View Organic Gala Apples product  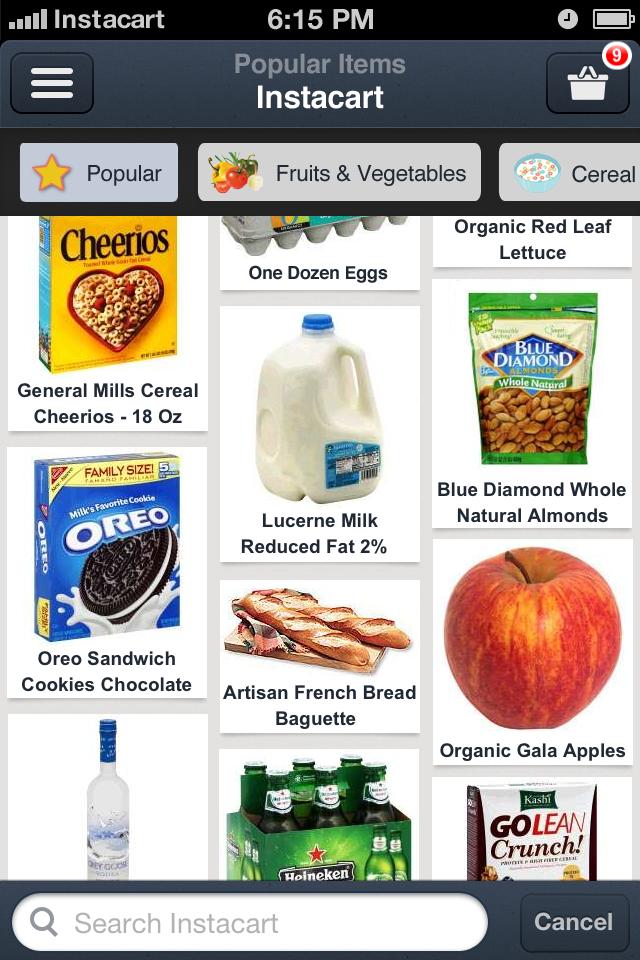point(532,650)
